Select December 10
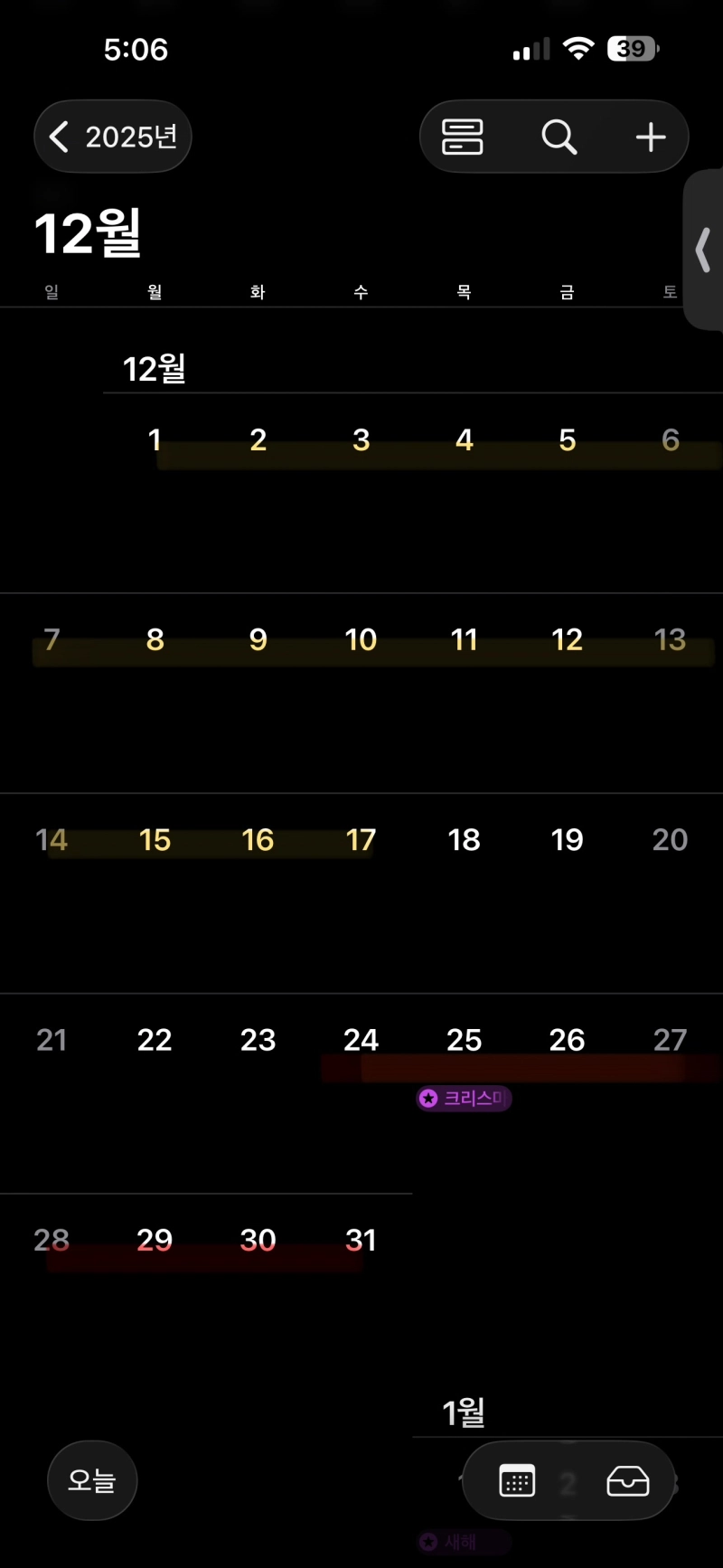The height and width of the screenshot is (1568, 723). [x=361, y=640]
